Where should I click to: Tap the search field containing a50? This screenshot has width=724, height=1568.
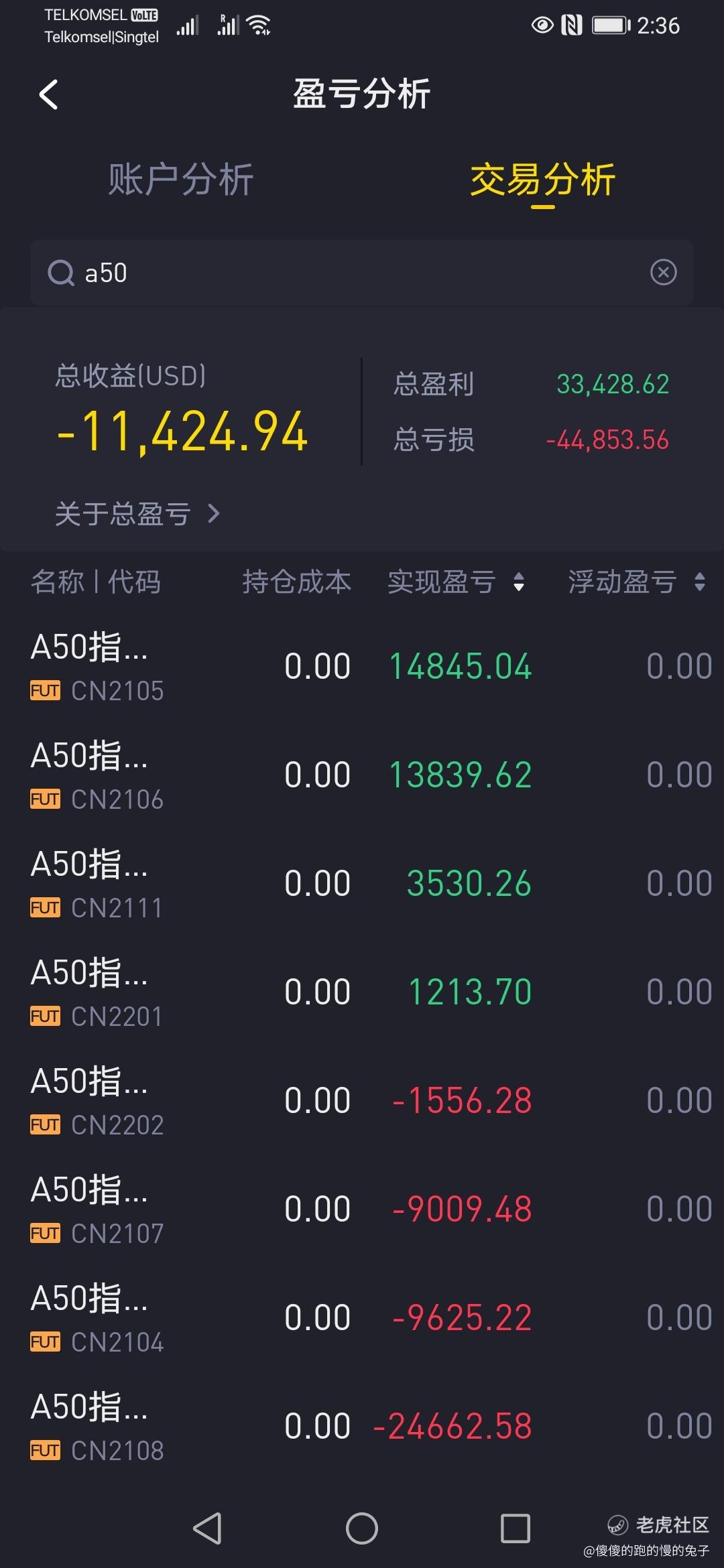(x=361, y=273)
